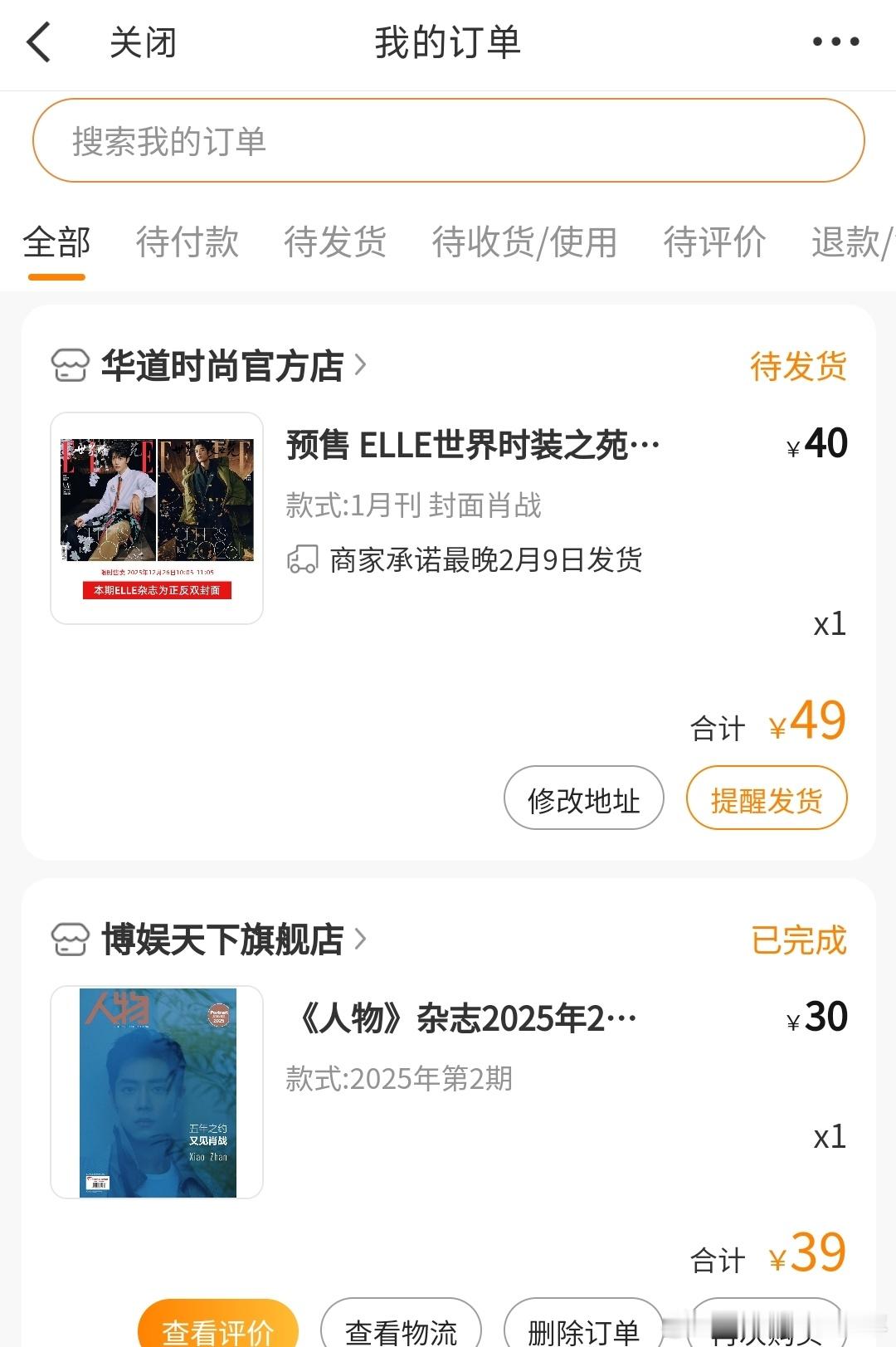
Task: Expand 华道时尚官方店 via its chevron
Action: click(361, 366)
